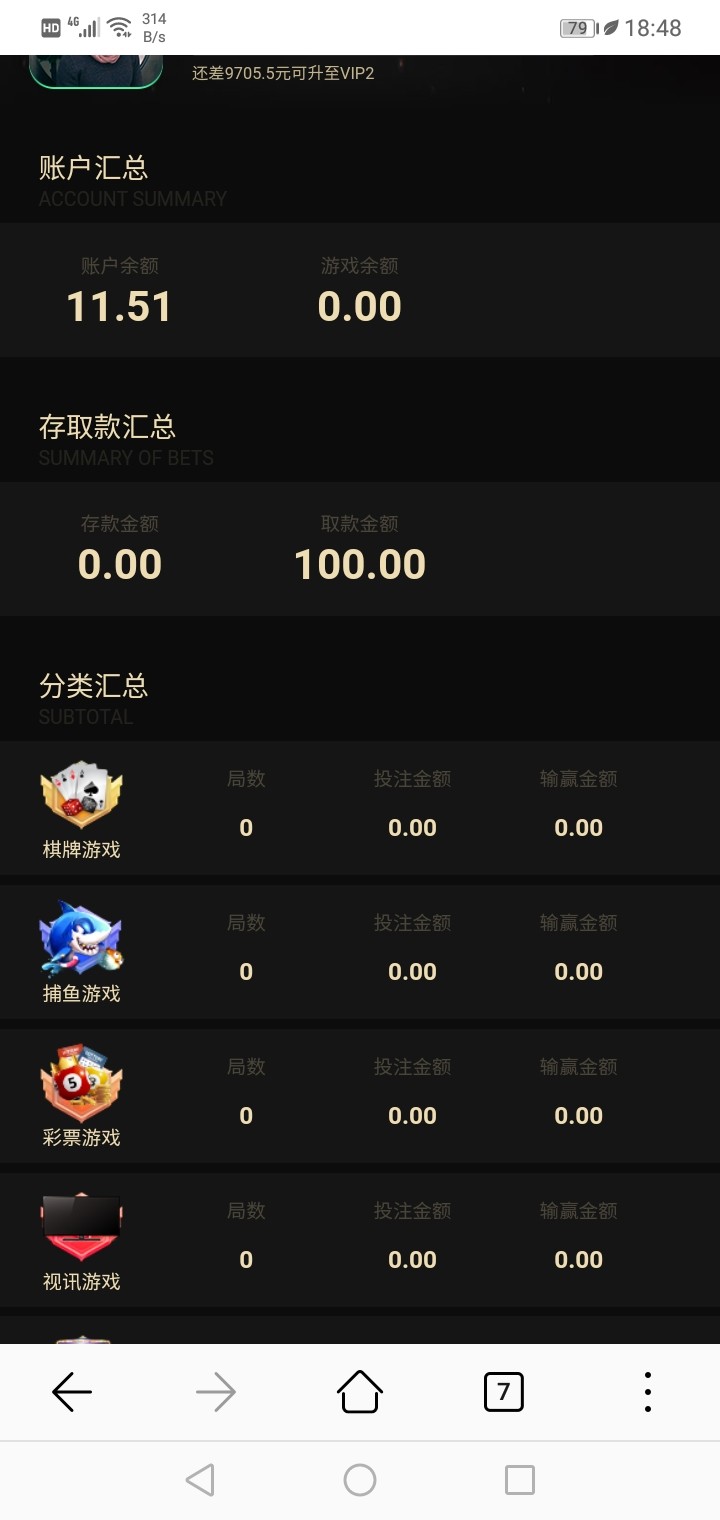
Task: Tap the system back button
Action: pos(200,1480)
